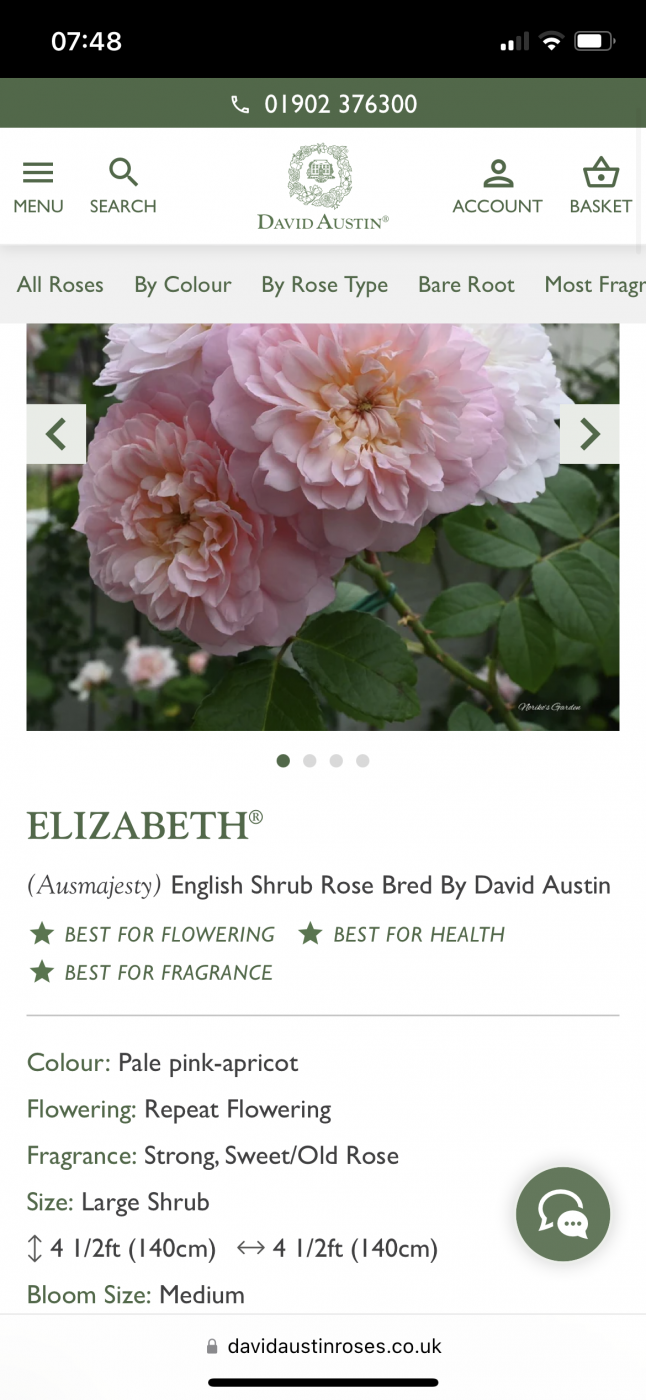646x1400 pixels.
Task: Tap the David Austin home logo
Action: tap(322, 187)
